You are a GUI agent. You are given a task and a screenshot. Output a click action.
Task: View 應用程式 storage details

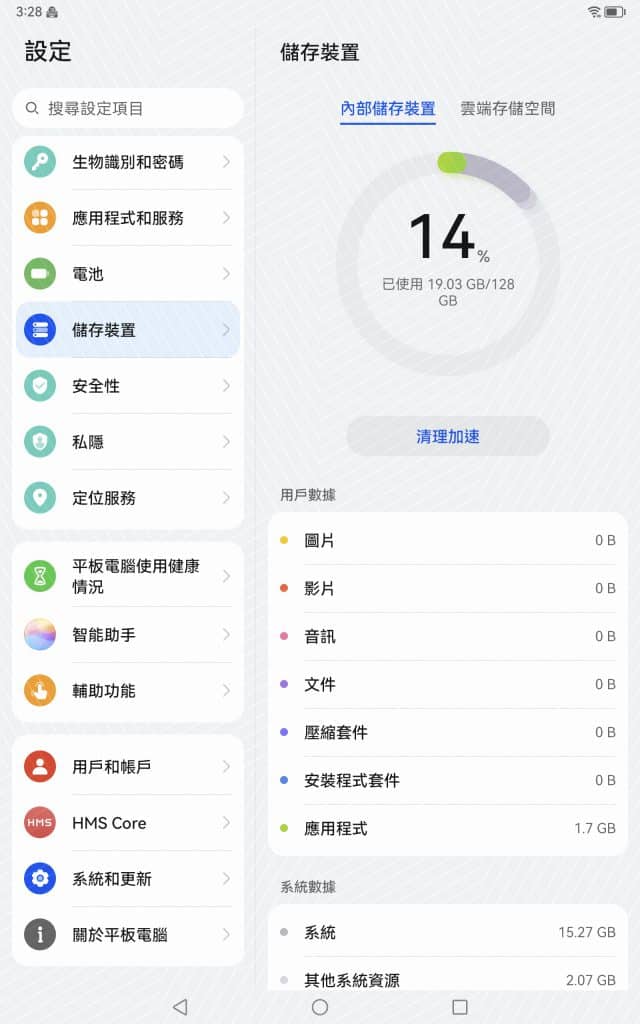point(448,829)
